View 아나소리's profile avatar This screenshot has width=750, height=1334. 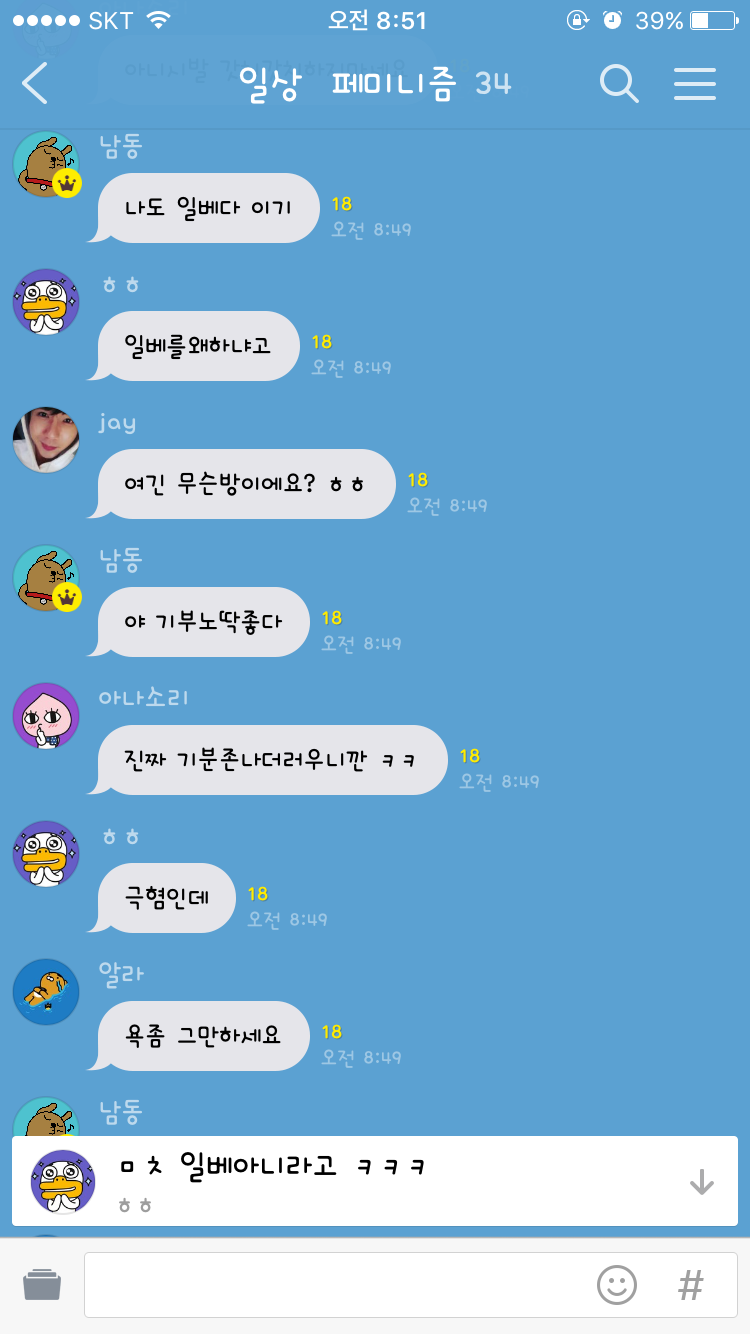tap(46, 716)
